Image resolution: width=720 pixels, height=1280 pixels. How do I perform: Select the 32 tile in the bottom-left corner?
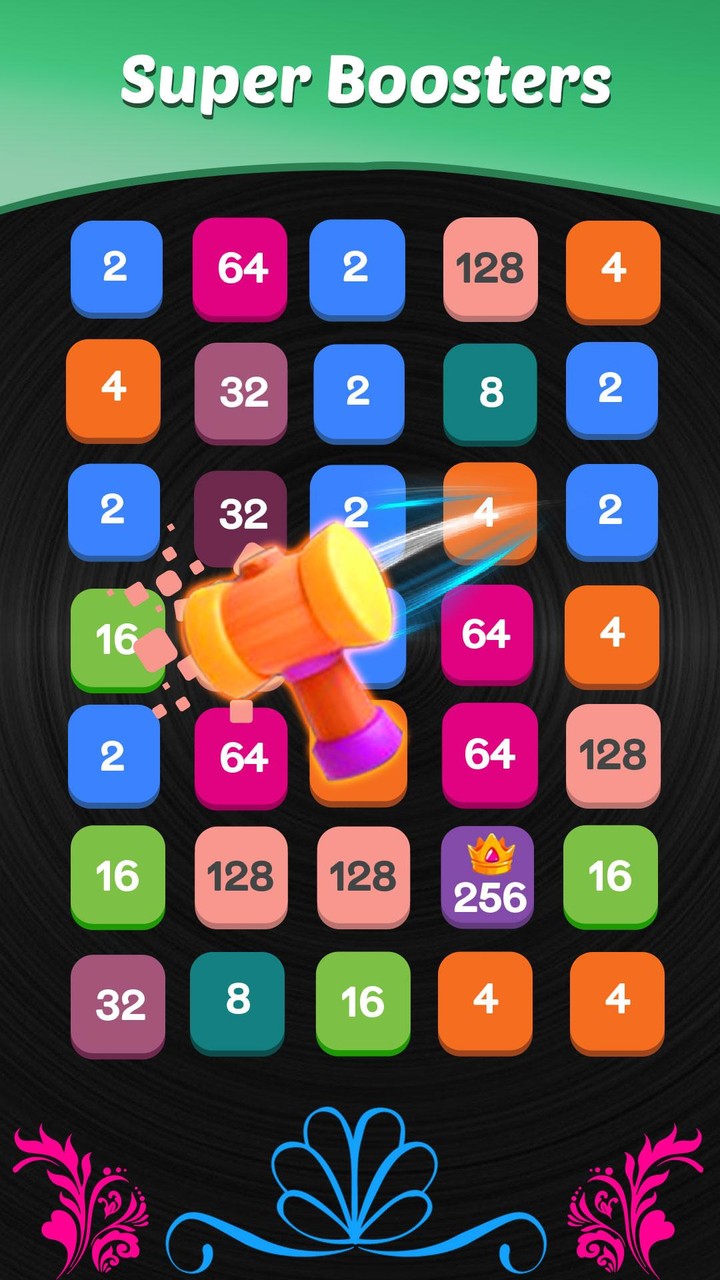[115, 1000]
